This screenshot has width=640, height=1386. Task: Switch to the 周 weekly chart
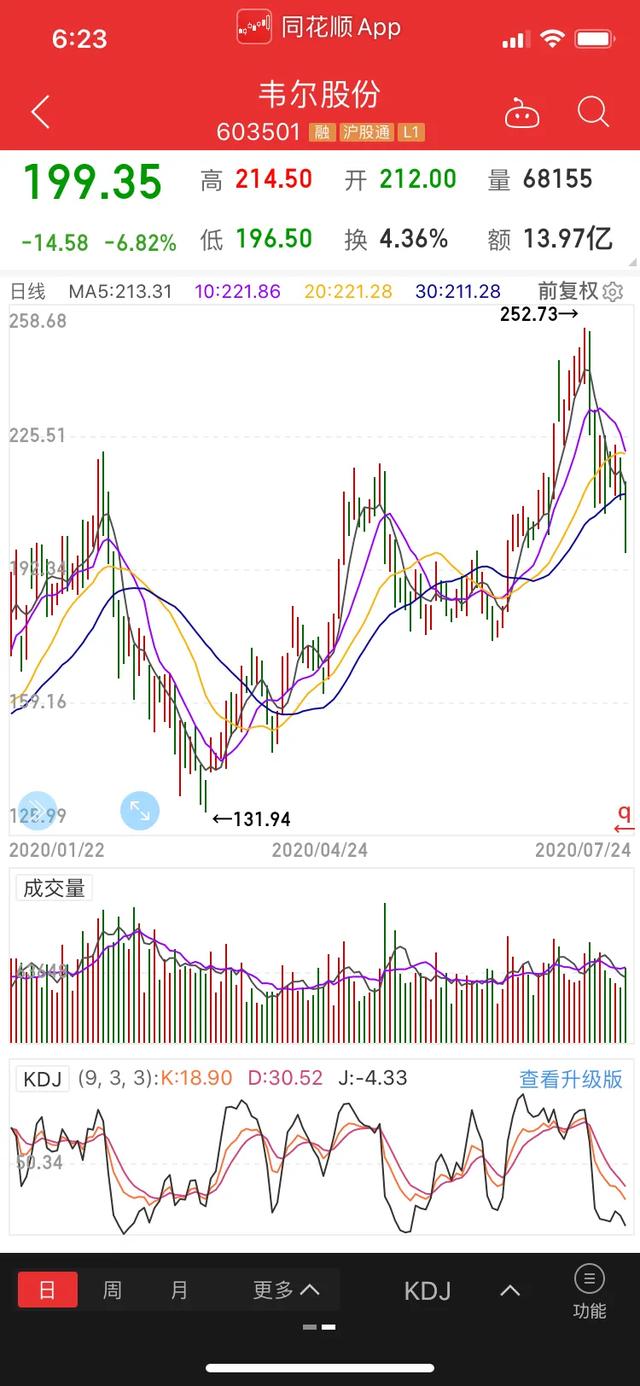[x=112, y=1290]
